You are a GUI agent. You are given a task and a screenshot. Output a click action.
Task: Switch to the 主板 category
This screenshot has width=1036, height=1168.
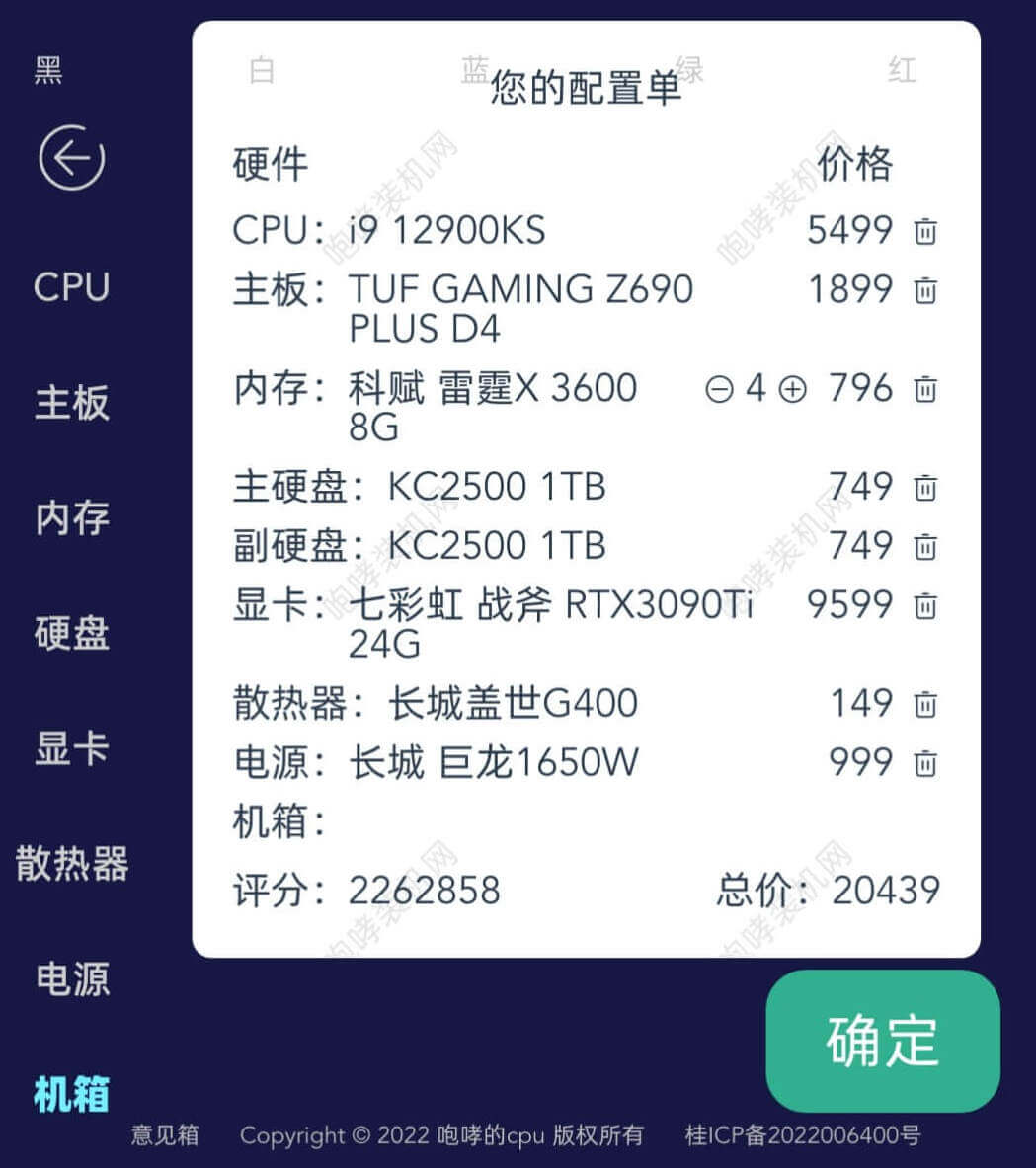pyautogui.click(x=71, y=403)
